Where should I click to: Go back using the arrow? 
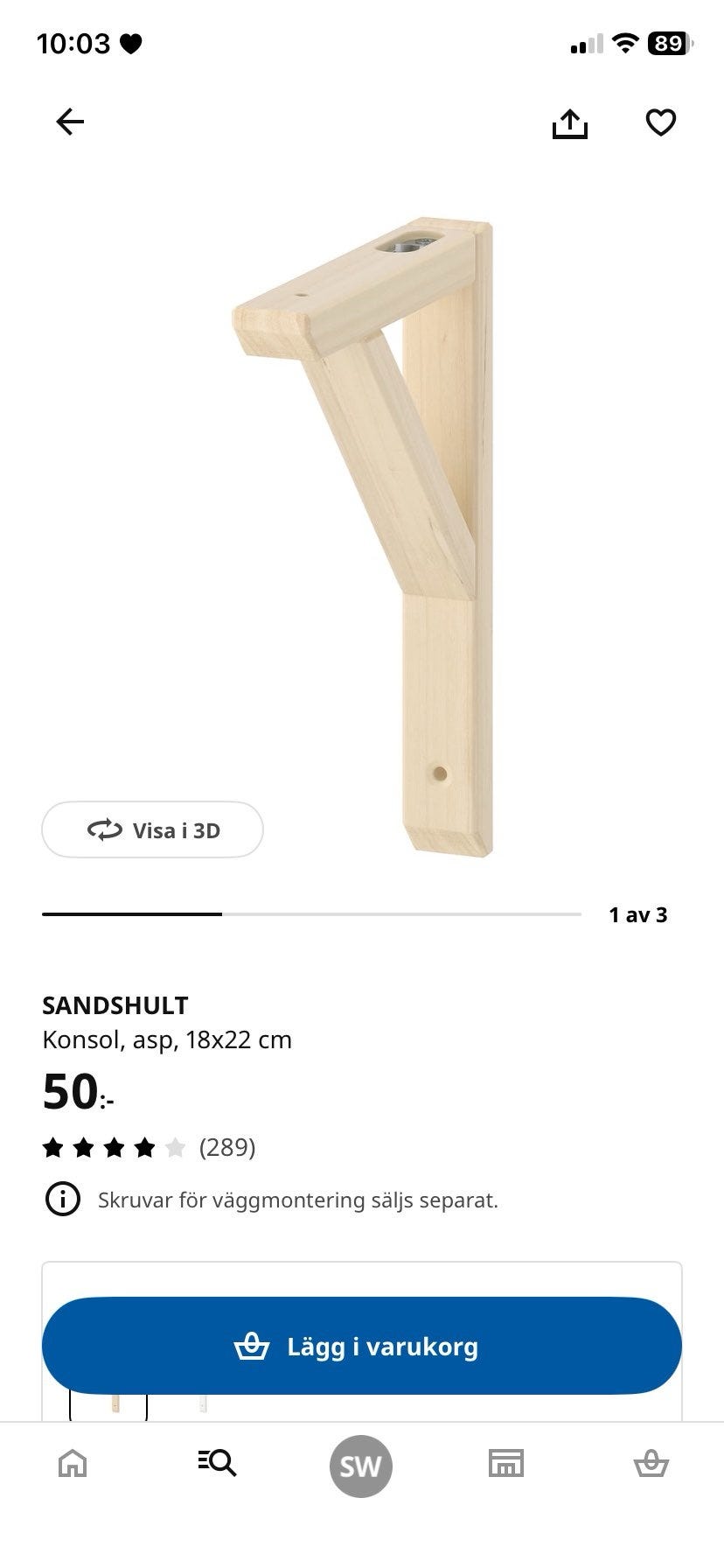click(x=70, y=122)
